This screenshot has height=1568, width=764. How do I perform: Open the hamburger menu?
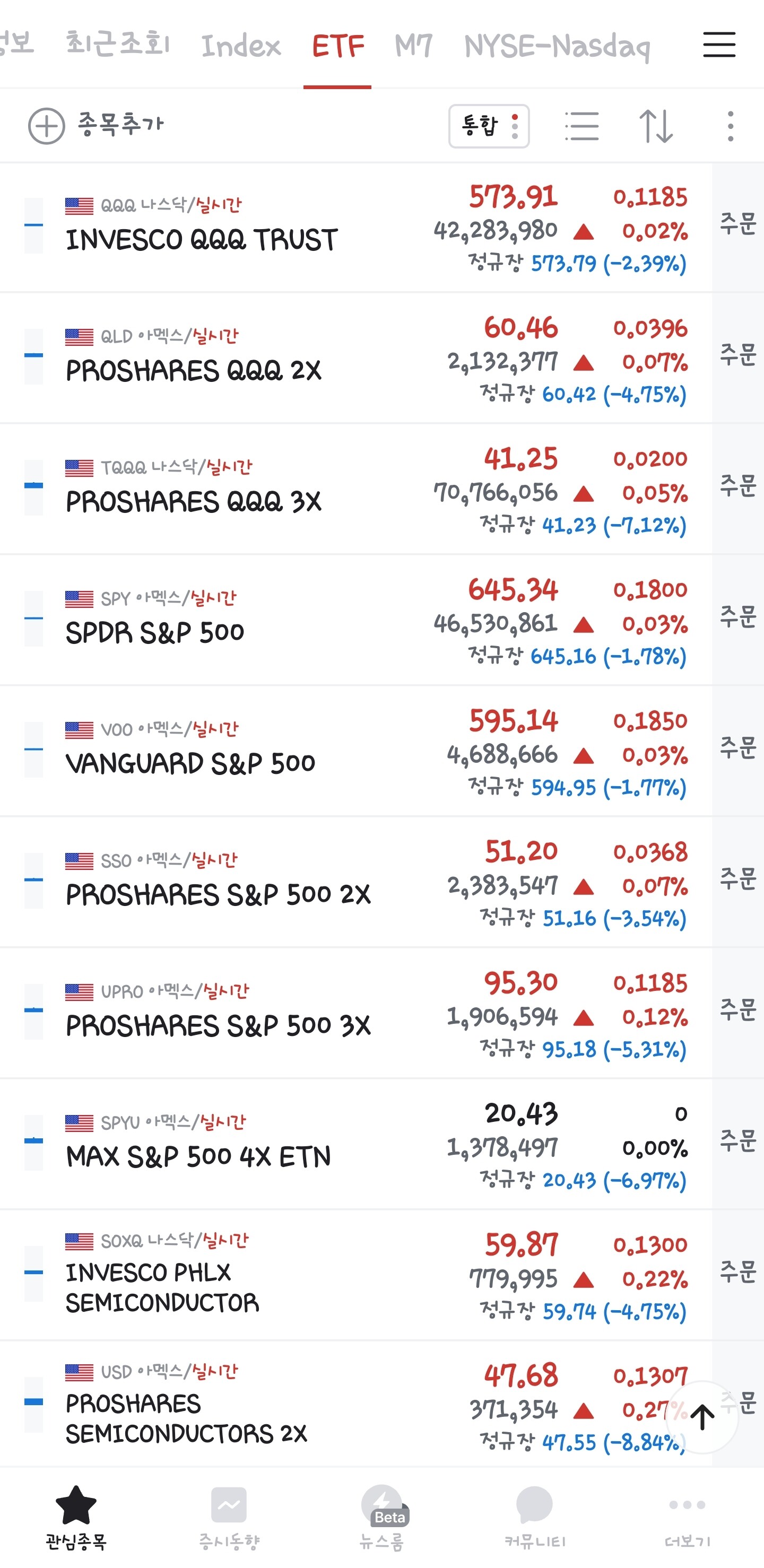coord(719,45)
